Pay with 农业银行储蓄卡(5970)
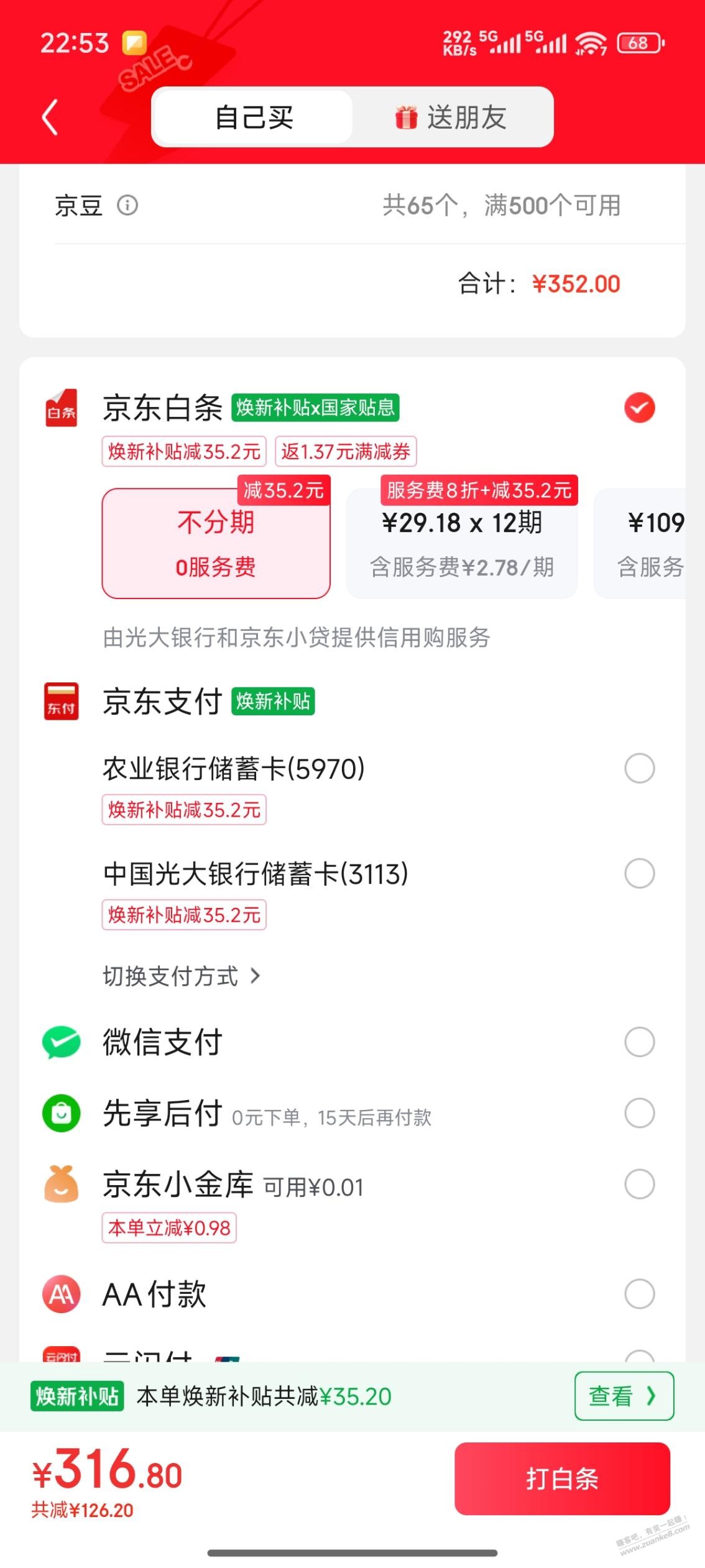Screen dimensions: 705x1568 pos(639,768)
